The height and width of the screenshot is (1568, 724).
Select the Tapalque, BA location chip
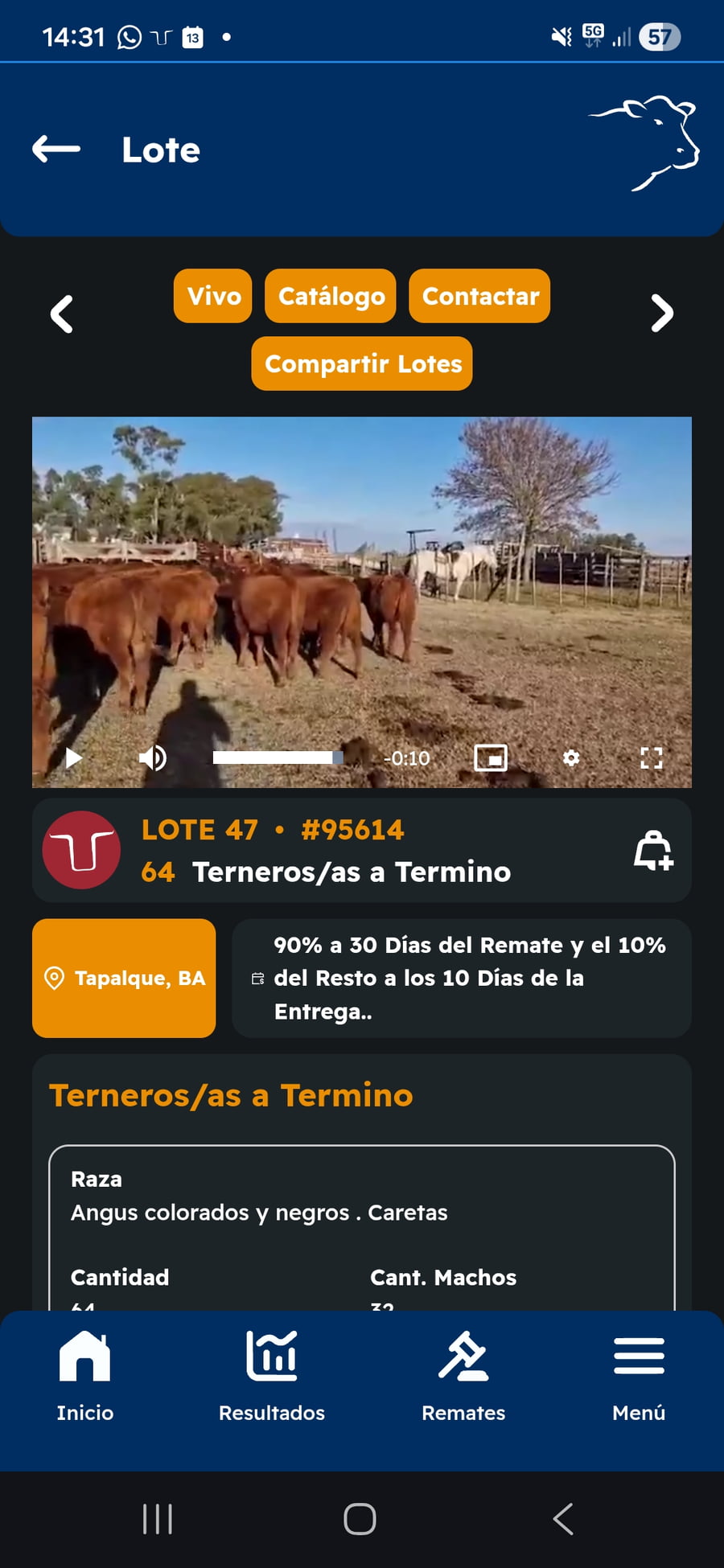(x=123, y=978)
